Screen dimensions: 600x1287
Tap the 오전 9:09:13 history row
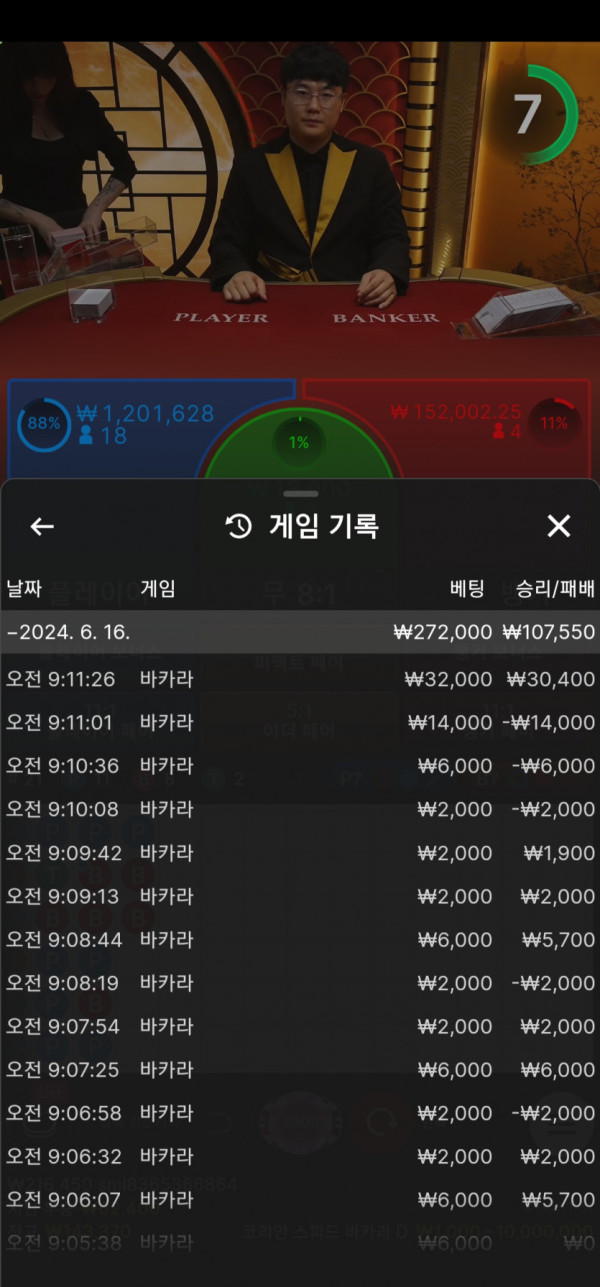tap(300, 897)
